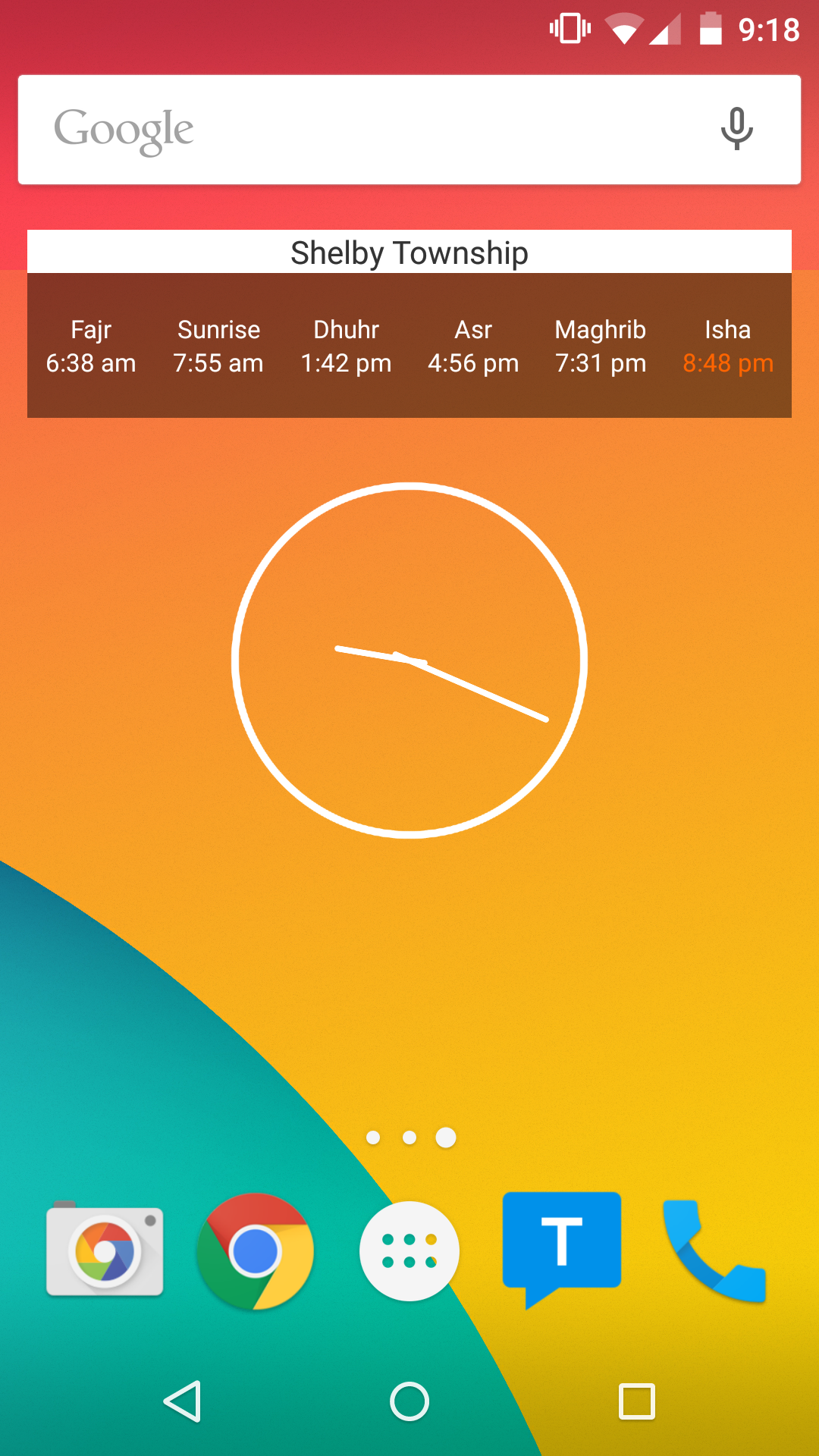Open recent apps overview
Image resolution: width=819 pixels, height=1456 pixels.
tap(637, 1401)
